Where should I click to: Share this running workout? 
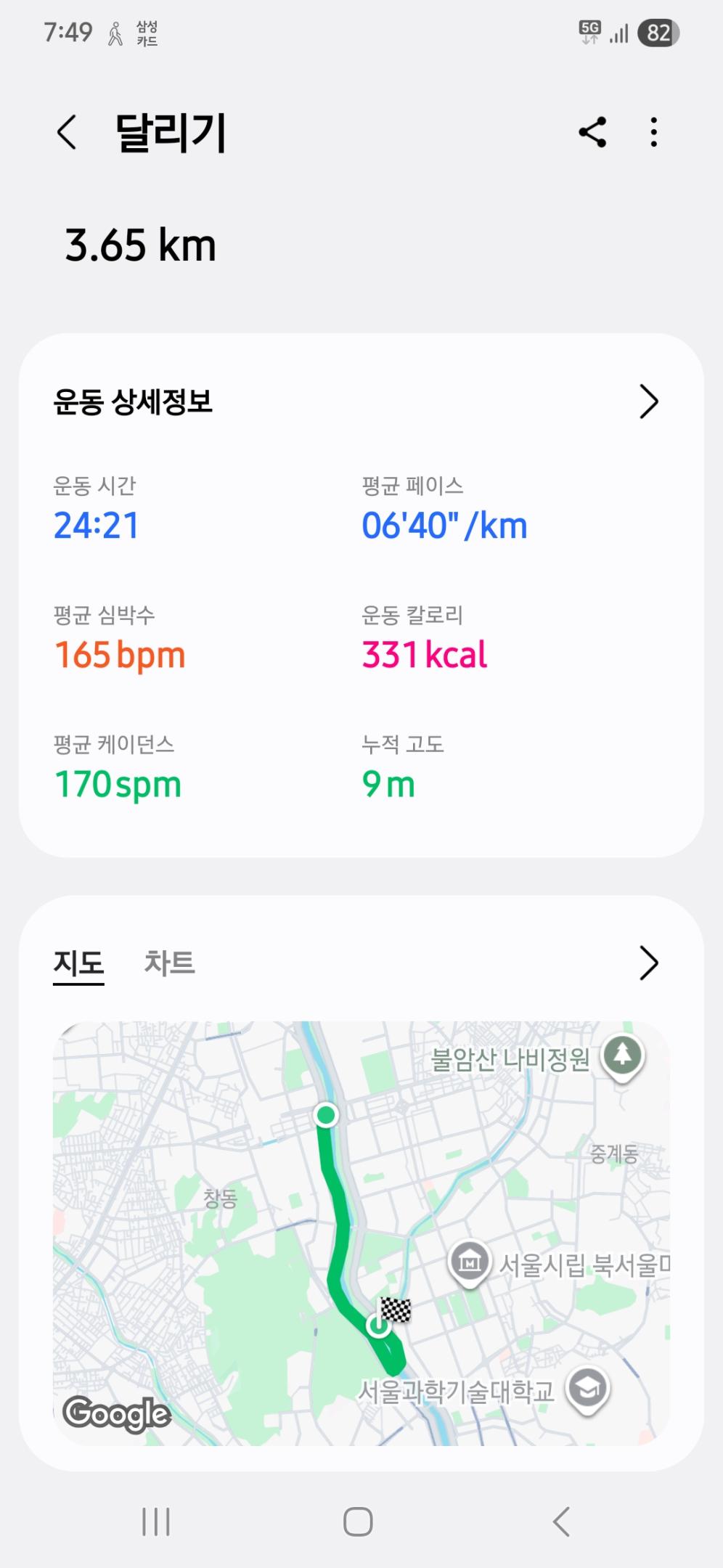(x=592, y=132)
